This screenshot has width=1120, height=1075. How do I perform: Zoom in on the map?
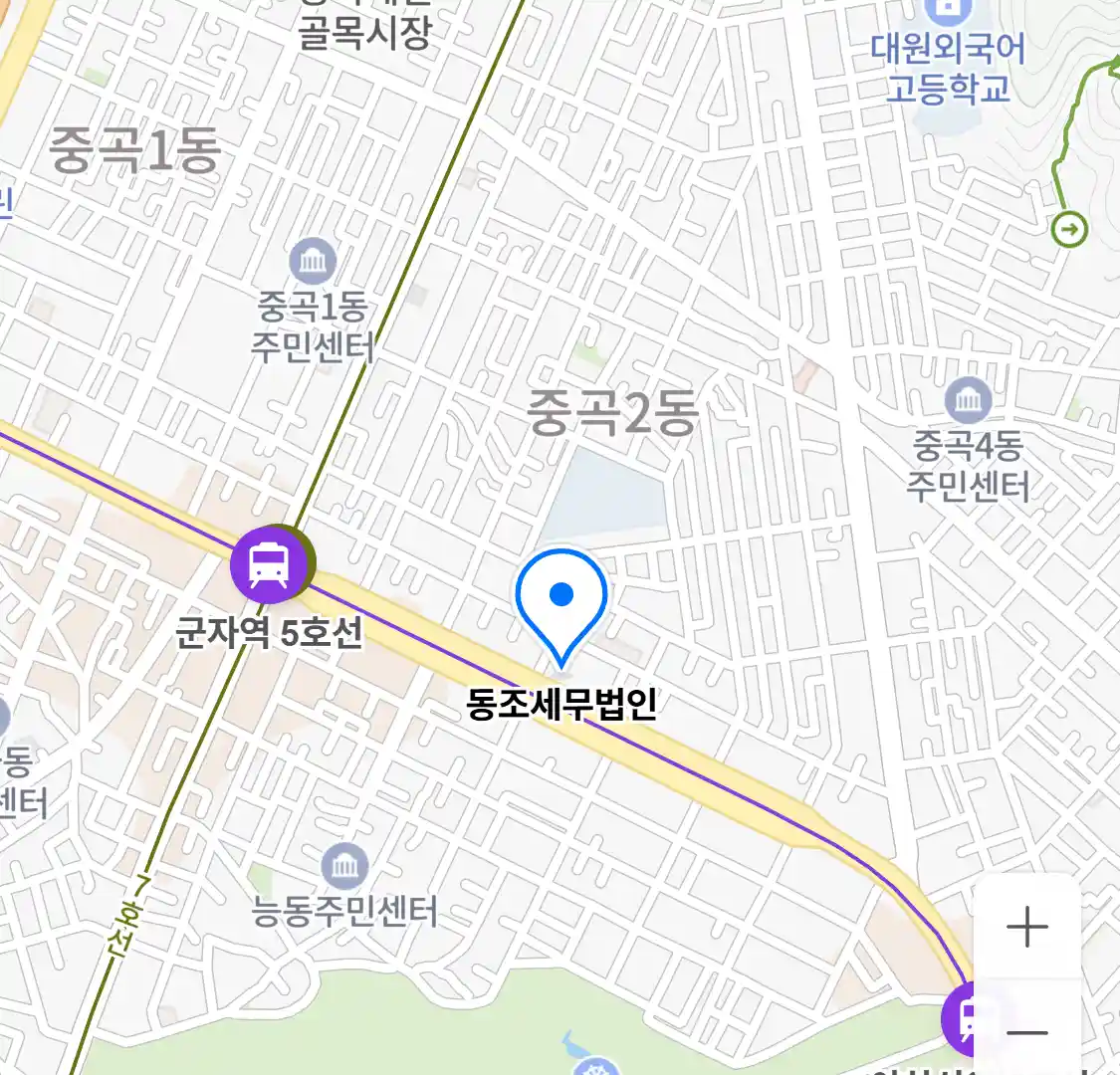1026,928
